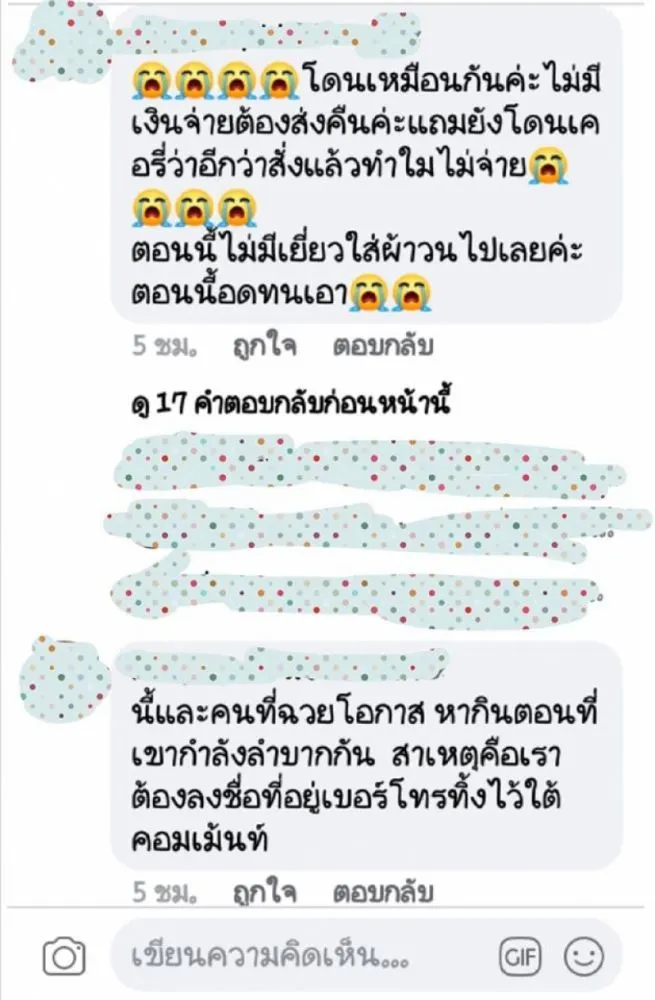
Task: Focus the เขียนความคิดเห็น comment field
Action: [x=300, y=957]
